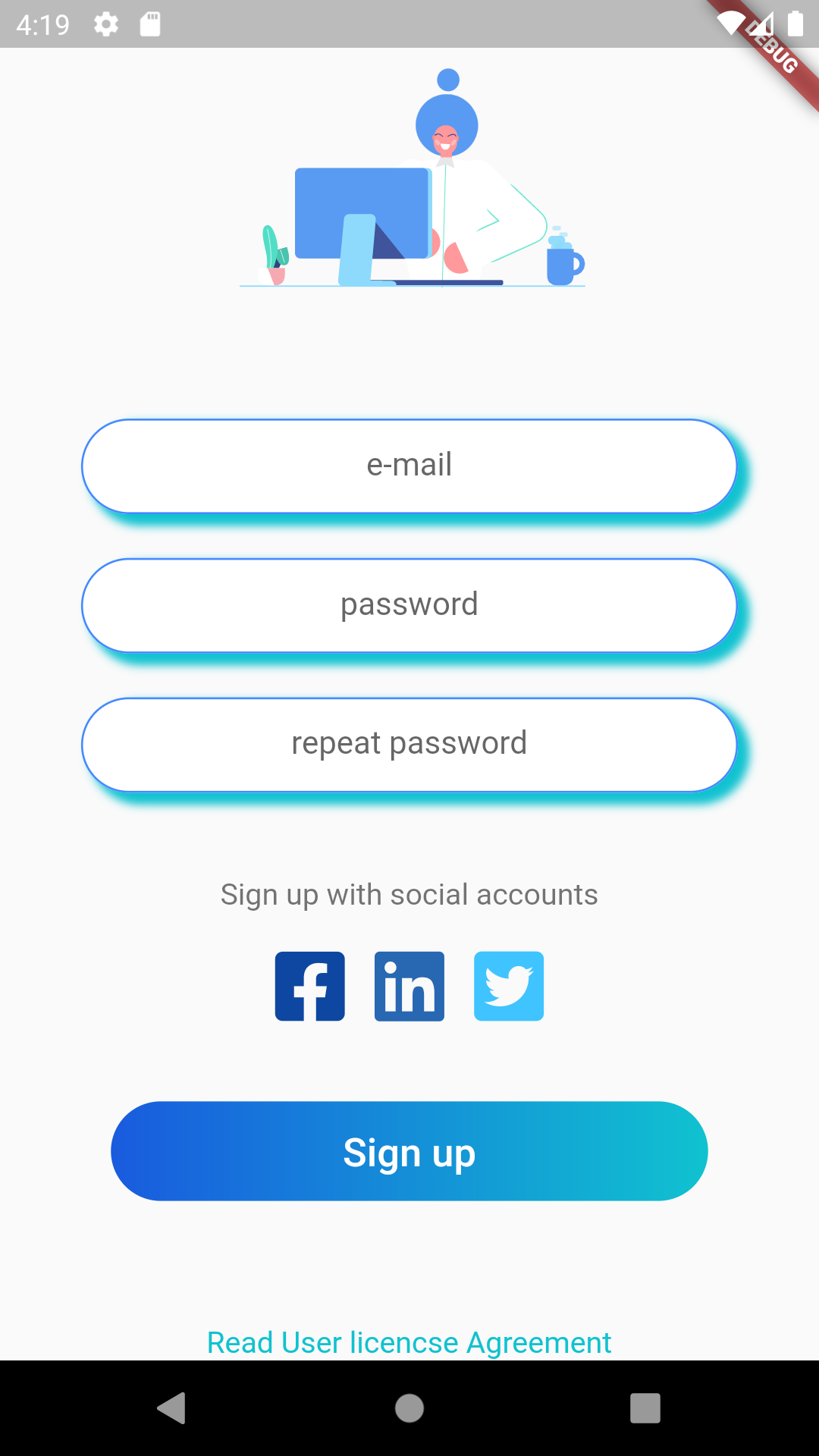Click the repeat password input field
This screenshot has width=819, height=1456.
409,744
